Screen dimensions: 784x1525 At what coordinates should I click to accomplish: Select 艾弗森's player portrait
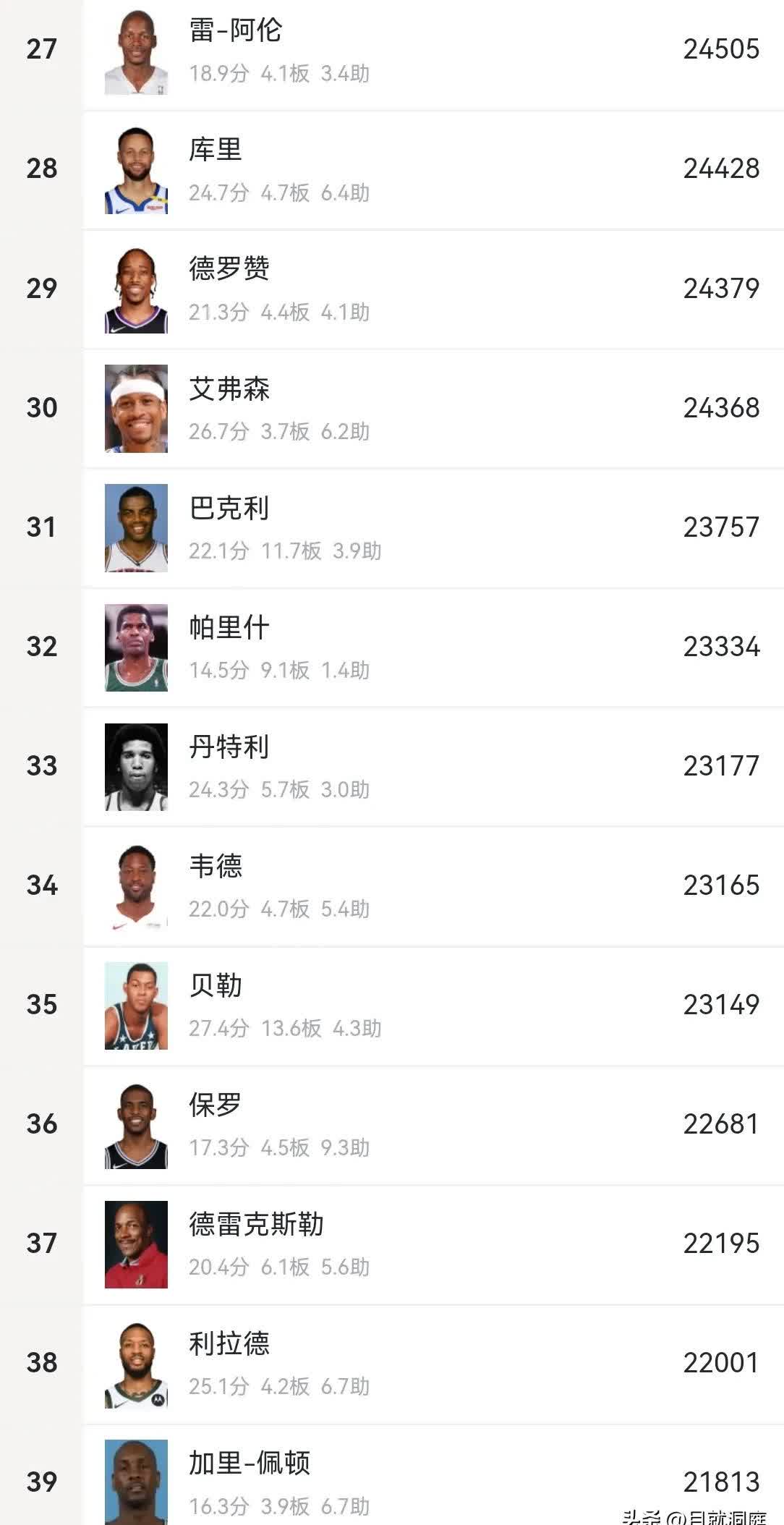point(137,407)
